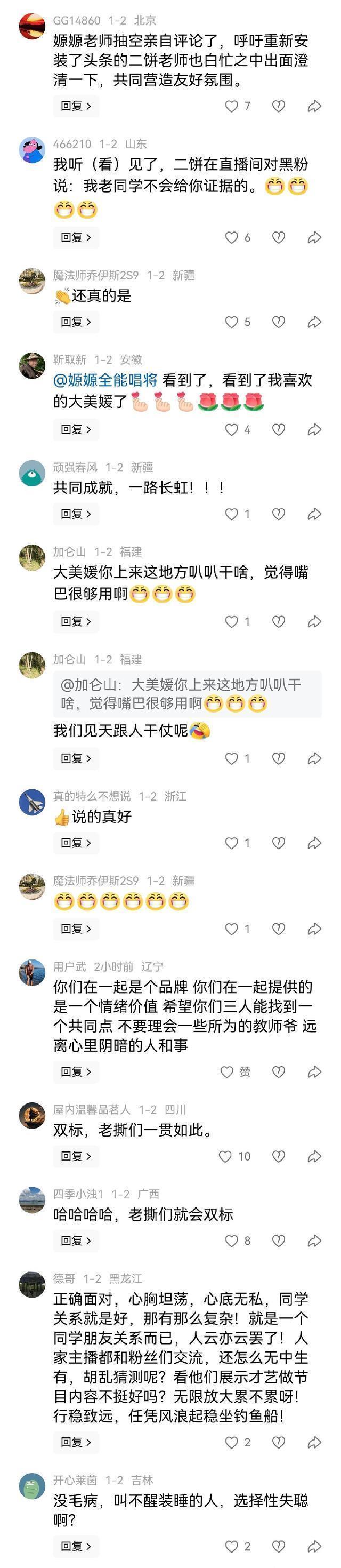Open 开心莱茵's profile avatar

32,1487
